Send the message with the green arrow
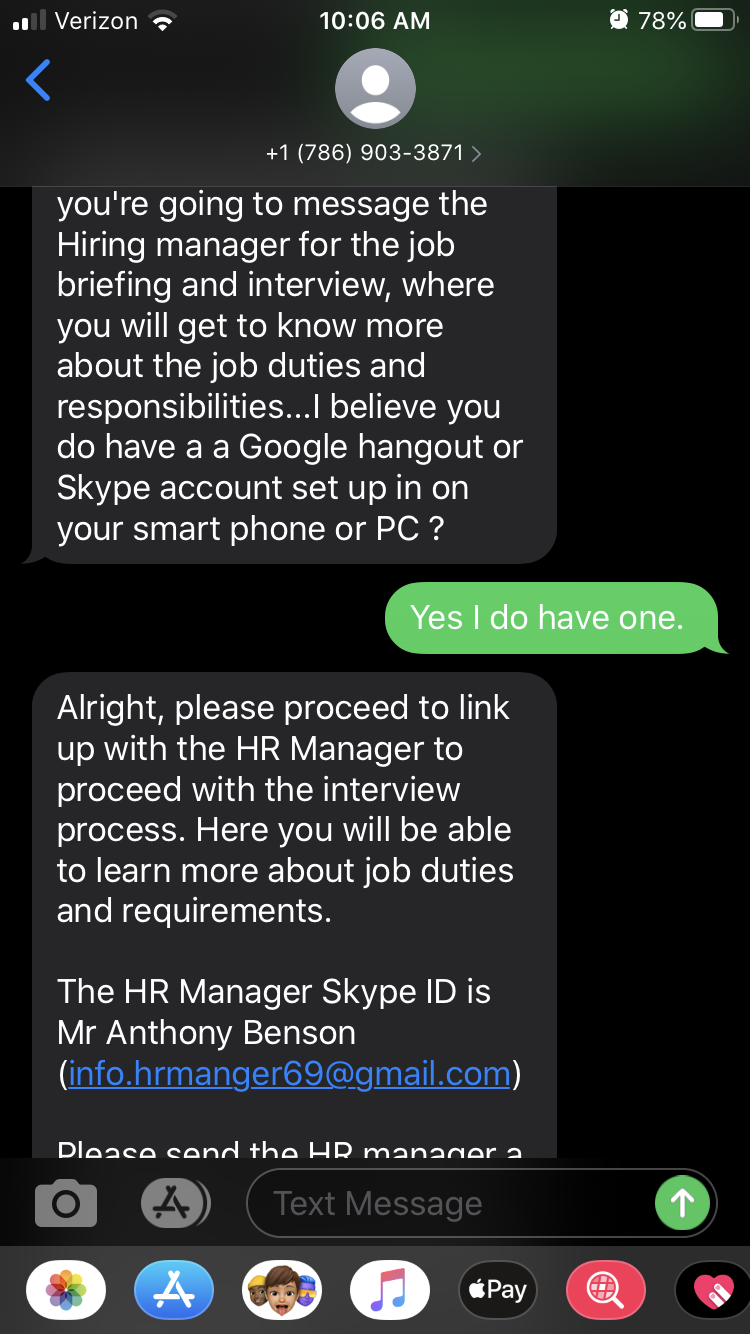The image size is (750, 1334). pyautogui.click(x=682, y=1202)
